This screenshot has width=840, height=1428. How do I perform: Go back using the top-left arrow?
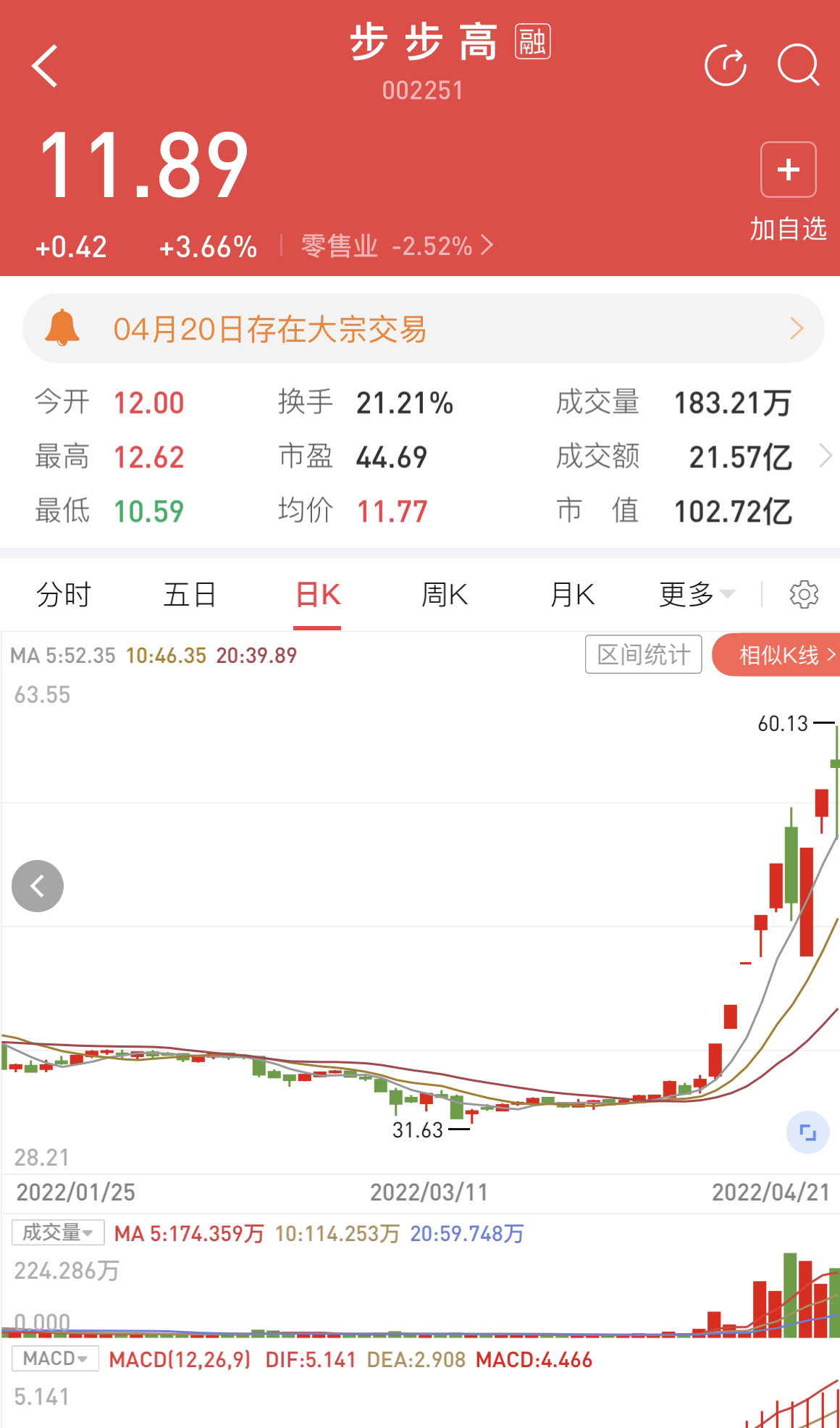45,66
